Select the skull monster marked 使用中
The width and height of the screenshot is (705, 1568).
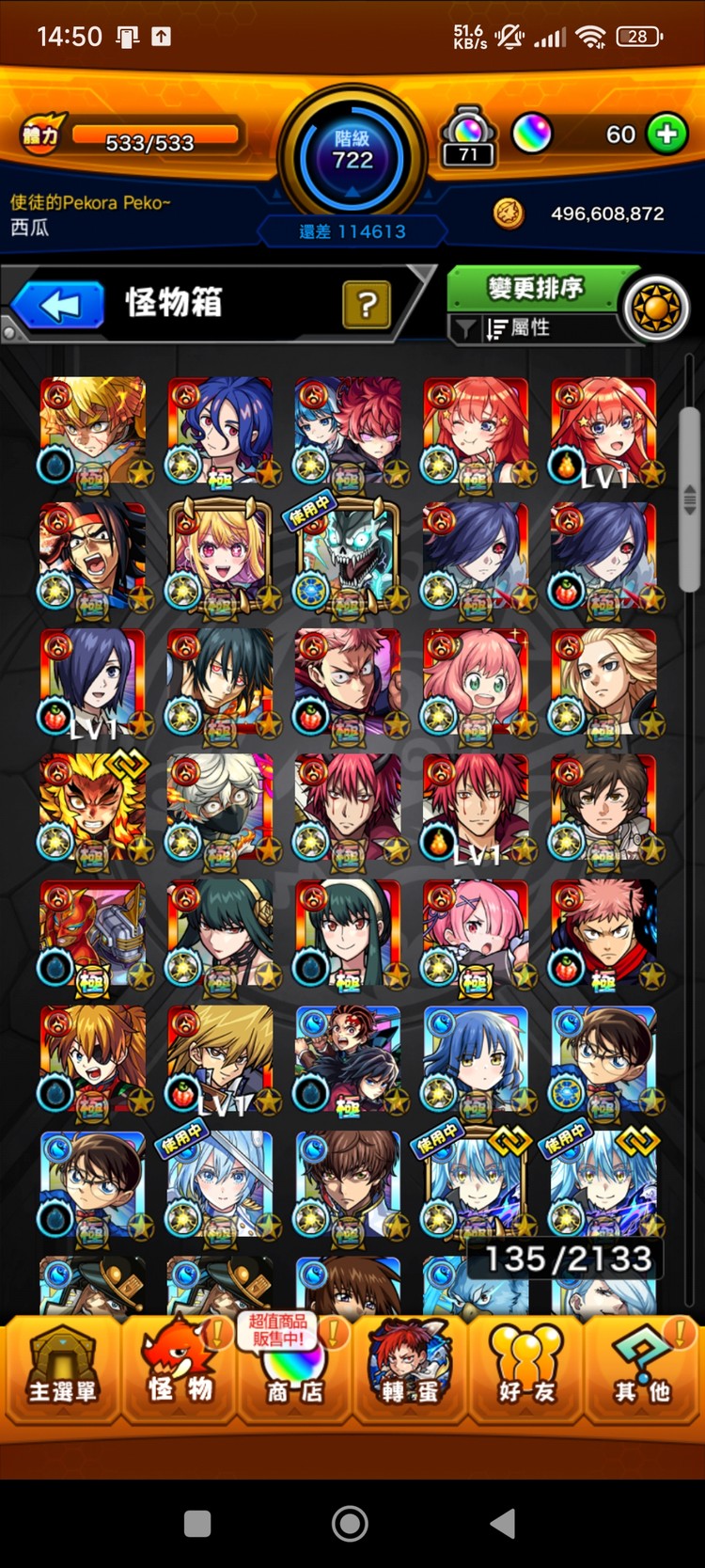[348, 555]
